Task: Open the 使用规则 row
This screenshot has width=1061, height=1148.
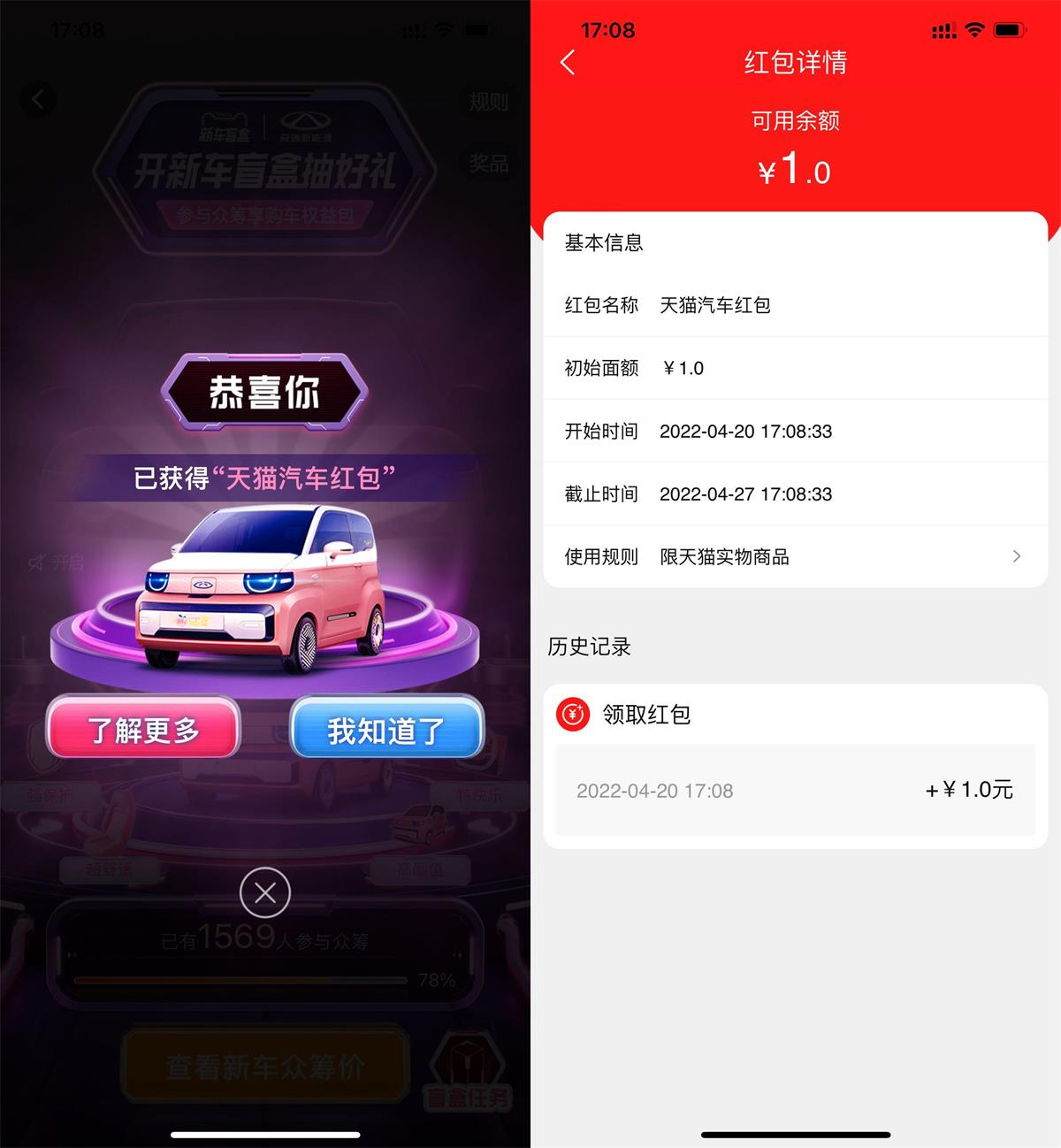Action: pyautogui.click(x=794, y=556)
